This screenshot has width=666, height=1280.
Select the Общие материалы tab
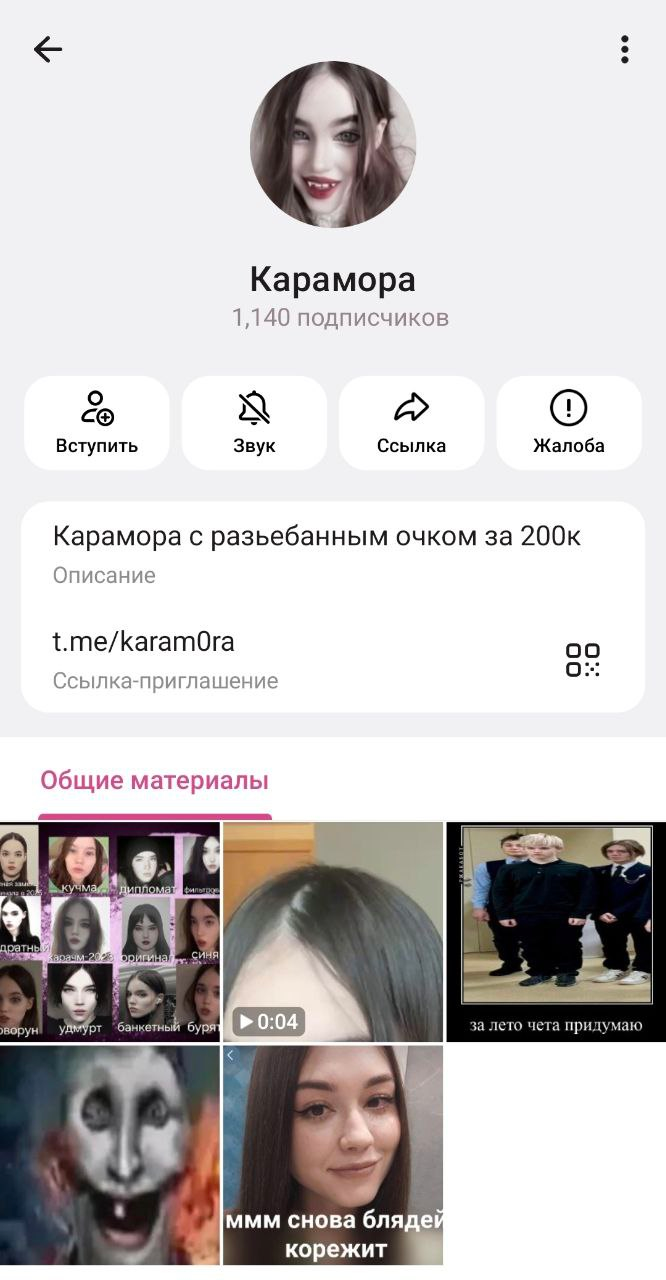(154, 781)
